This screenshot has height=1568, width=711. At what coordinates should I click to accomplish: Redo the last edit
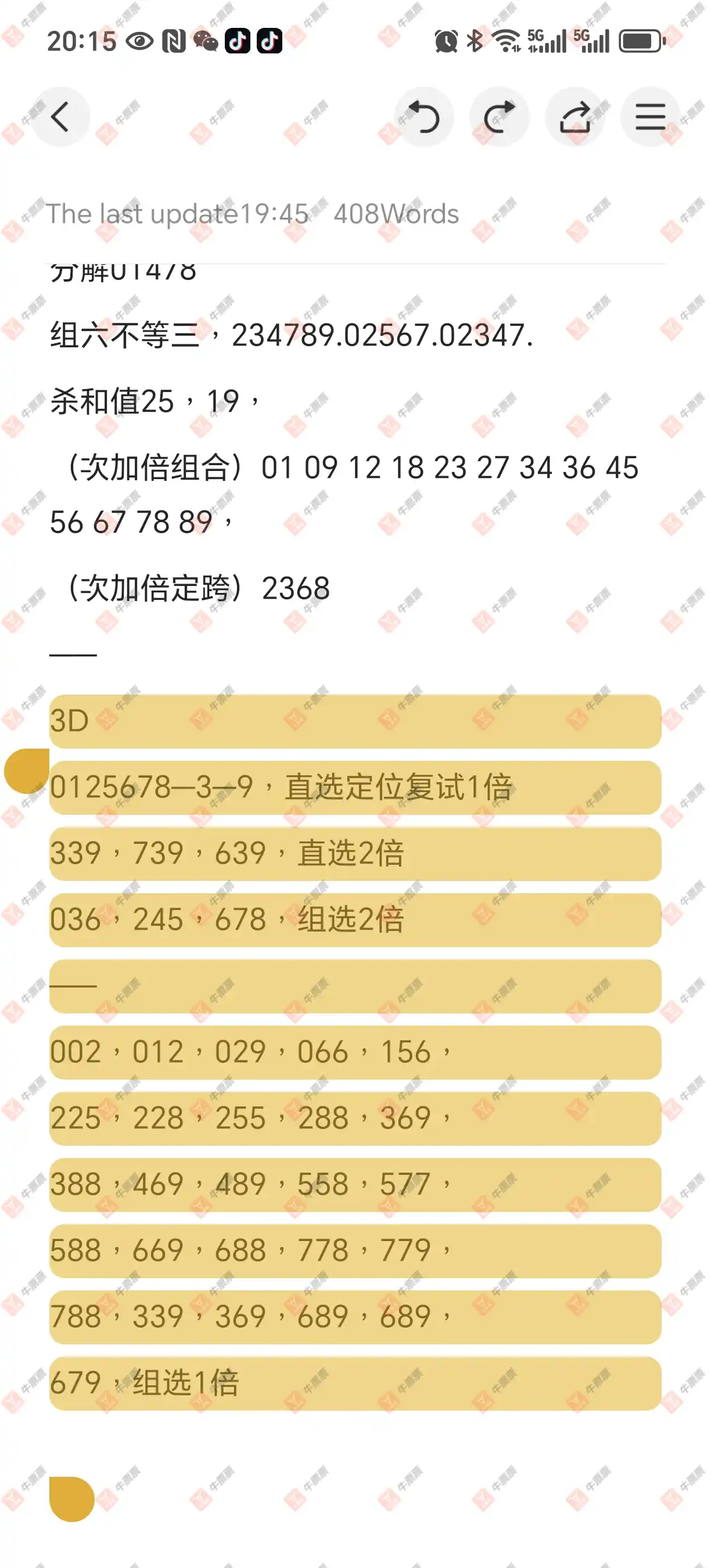[499, 117]
